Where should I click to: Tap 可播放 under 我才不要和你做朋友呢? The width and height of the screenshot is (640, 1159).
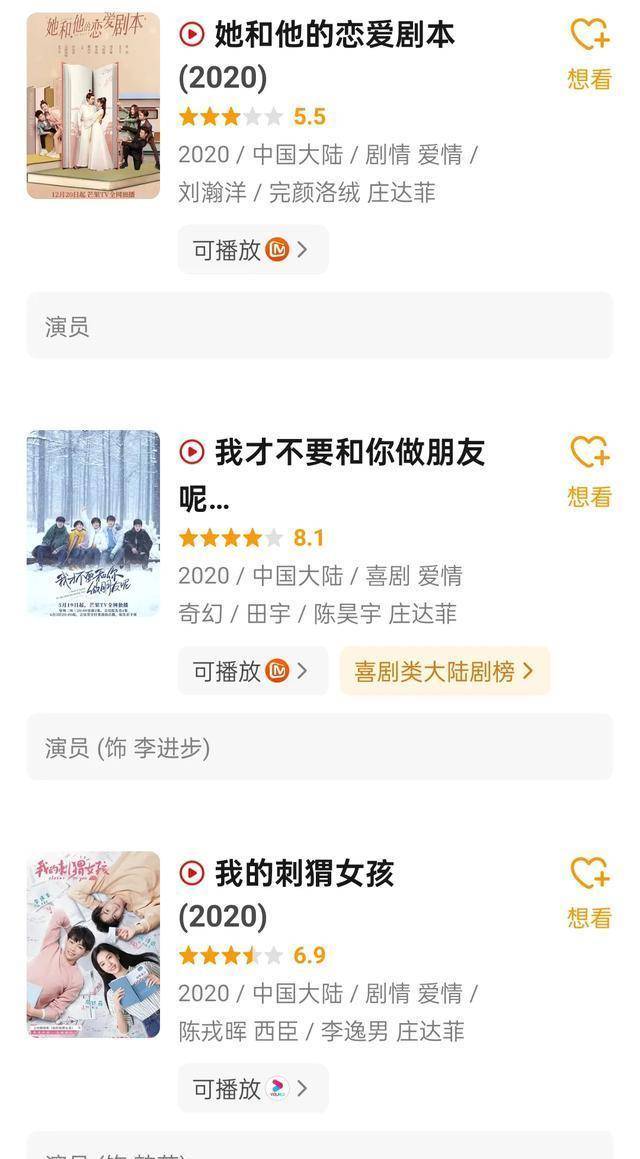(252, 671)
